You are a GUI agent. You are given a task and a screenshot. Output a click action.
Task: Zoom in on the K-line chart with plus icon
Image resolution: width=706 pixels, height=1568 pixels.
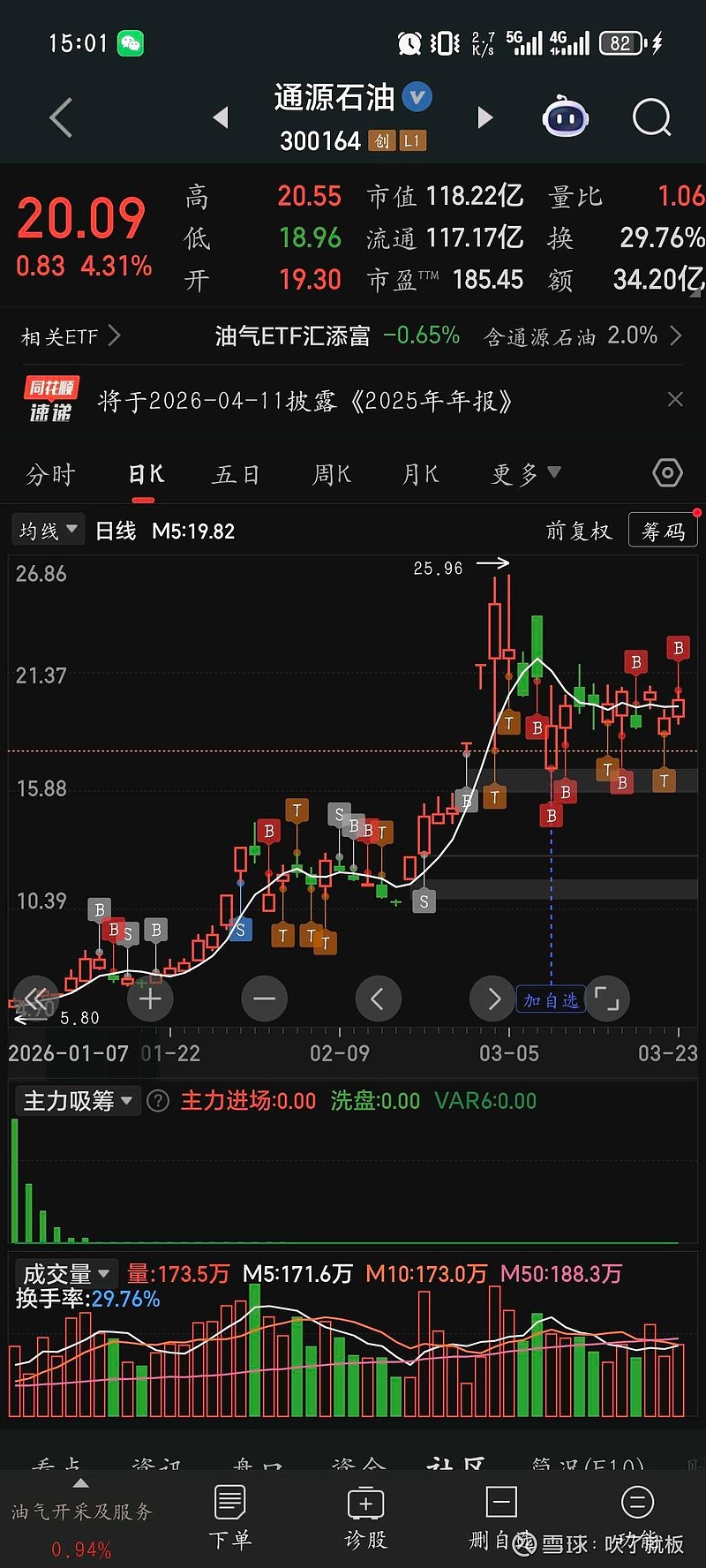click(150, 999)
